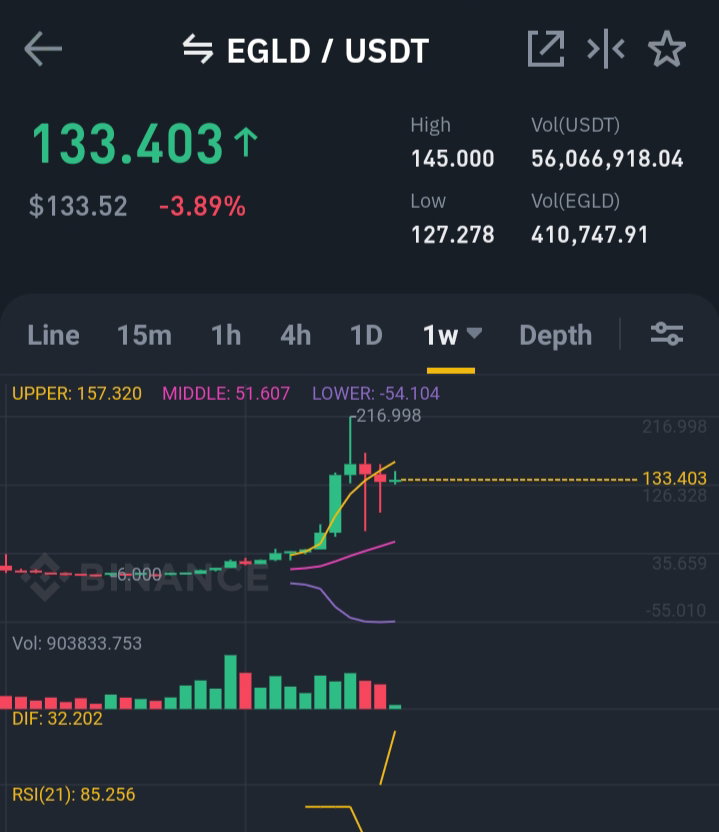This screenshot has height=832, width=719.
Task: Tap the collapse/compare arrows icon
Action: [x=605, y=49]
